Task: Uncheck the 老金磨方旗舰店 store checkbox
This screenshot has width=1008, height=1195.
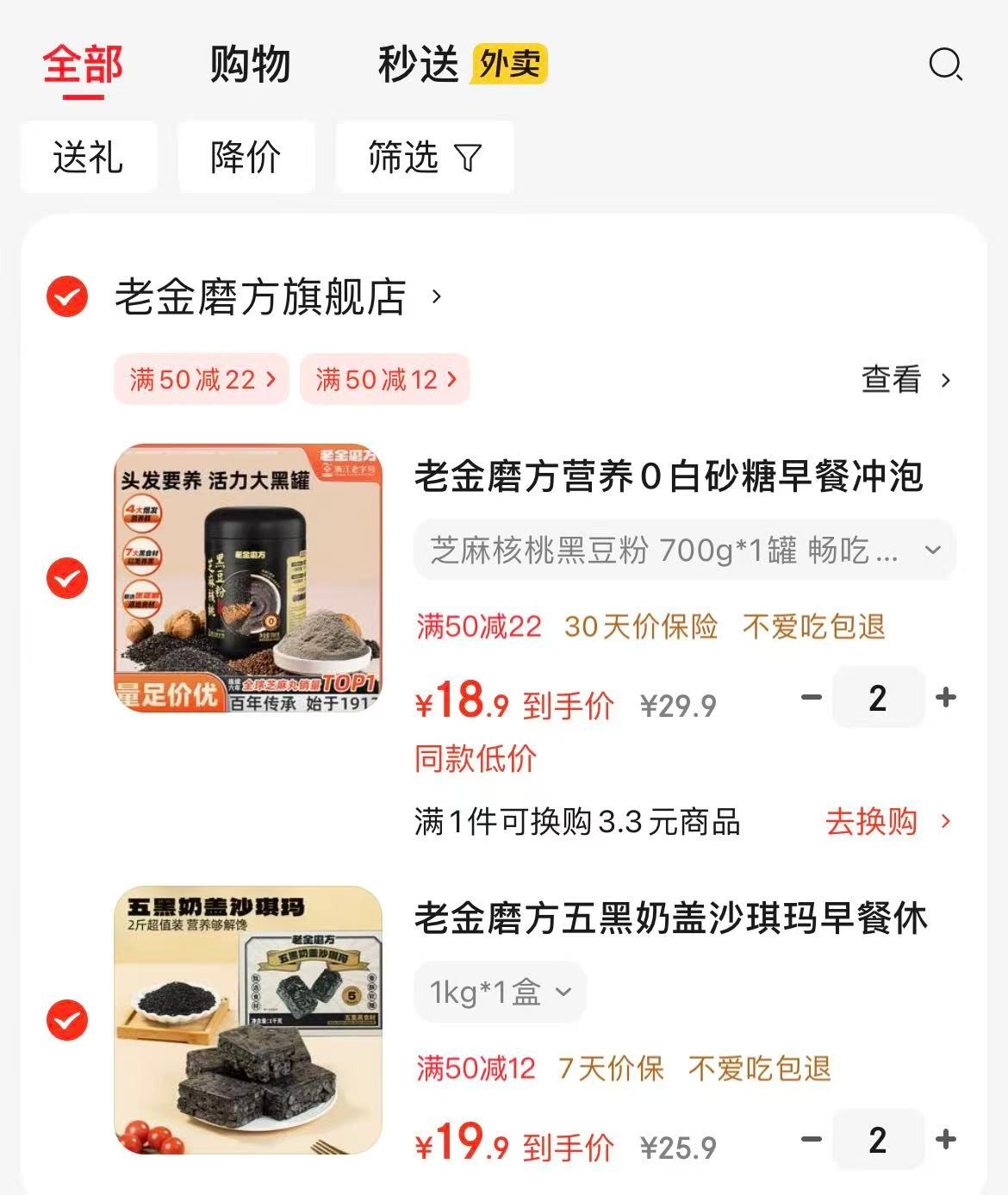Action: coord(67,297)
